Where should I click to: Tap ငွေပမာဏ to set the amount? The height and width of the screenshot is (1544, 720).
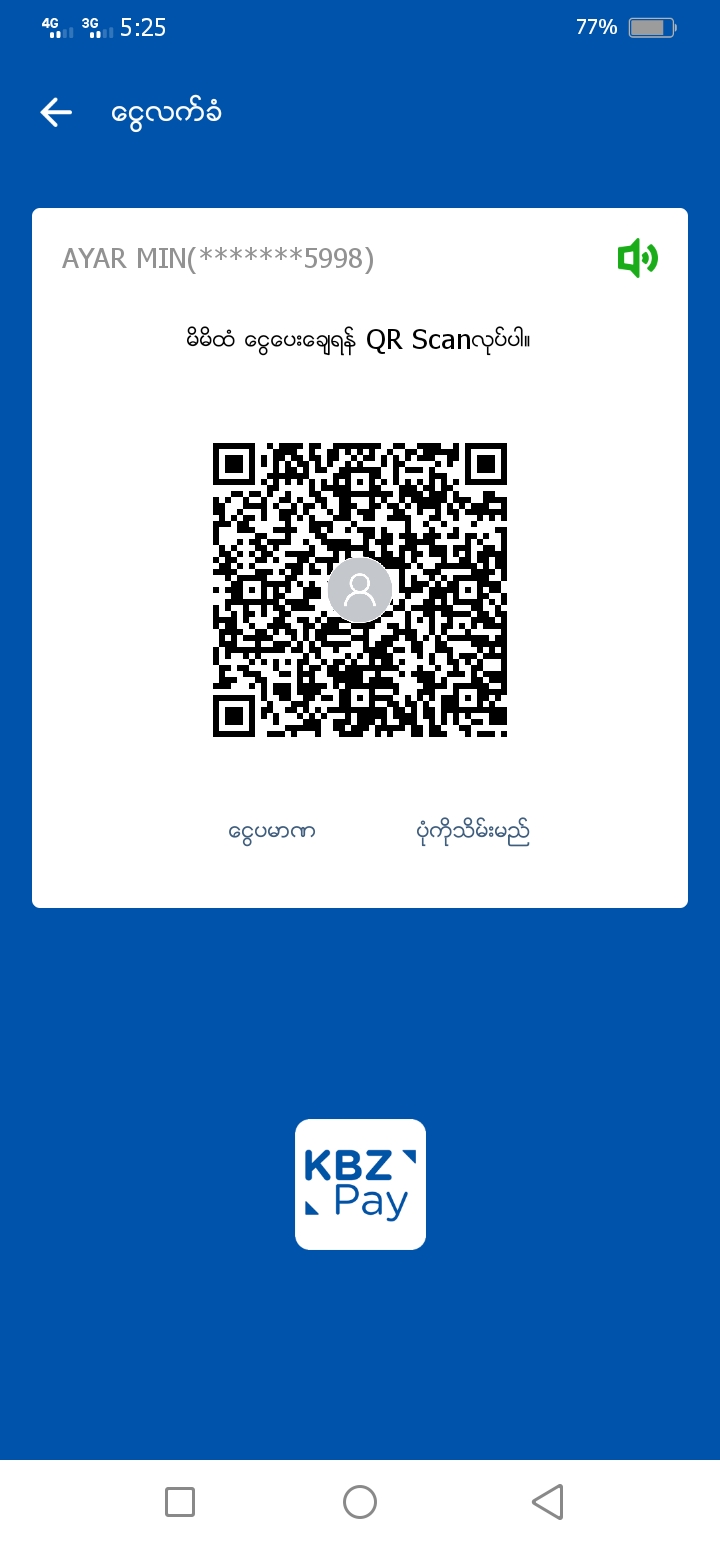(272, 831)
